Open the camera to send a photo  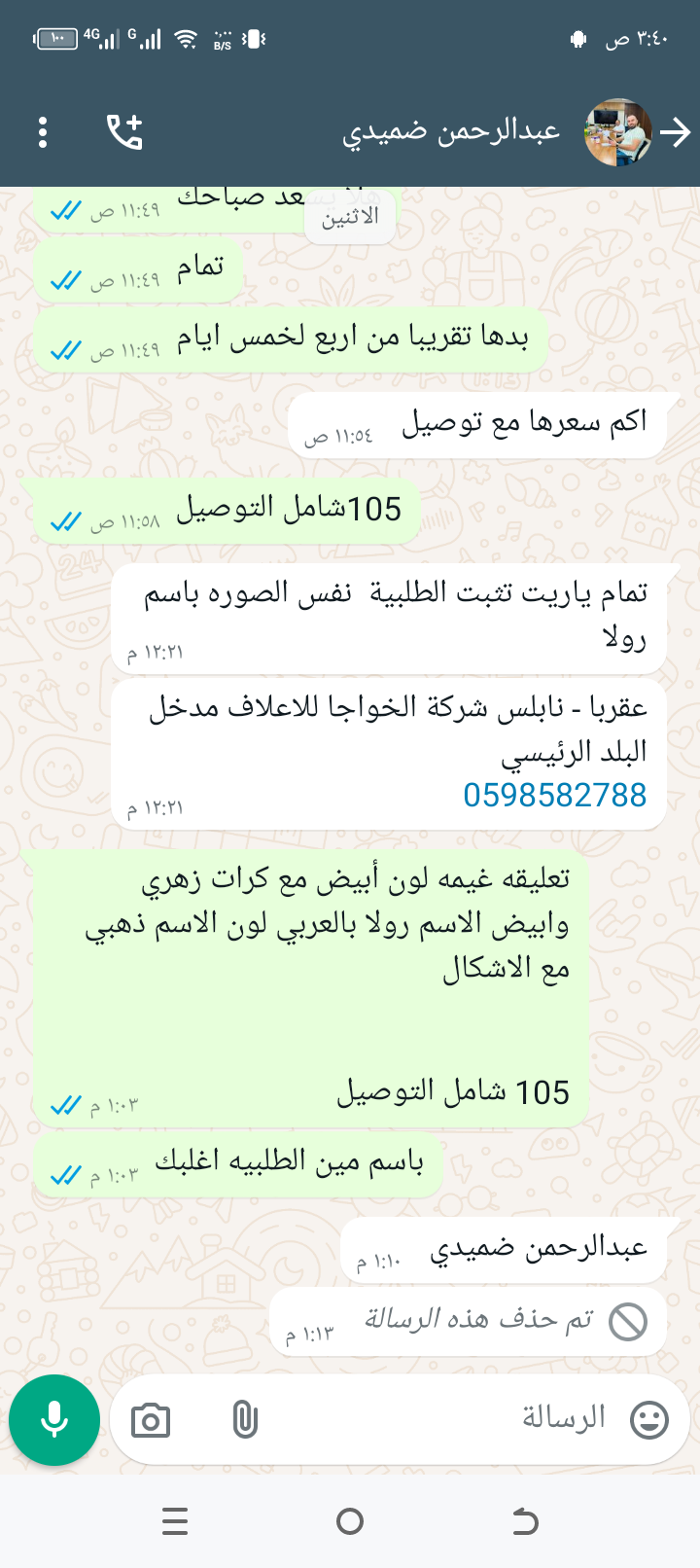click(x=151, y=1421)
